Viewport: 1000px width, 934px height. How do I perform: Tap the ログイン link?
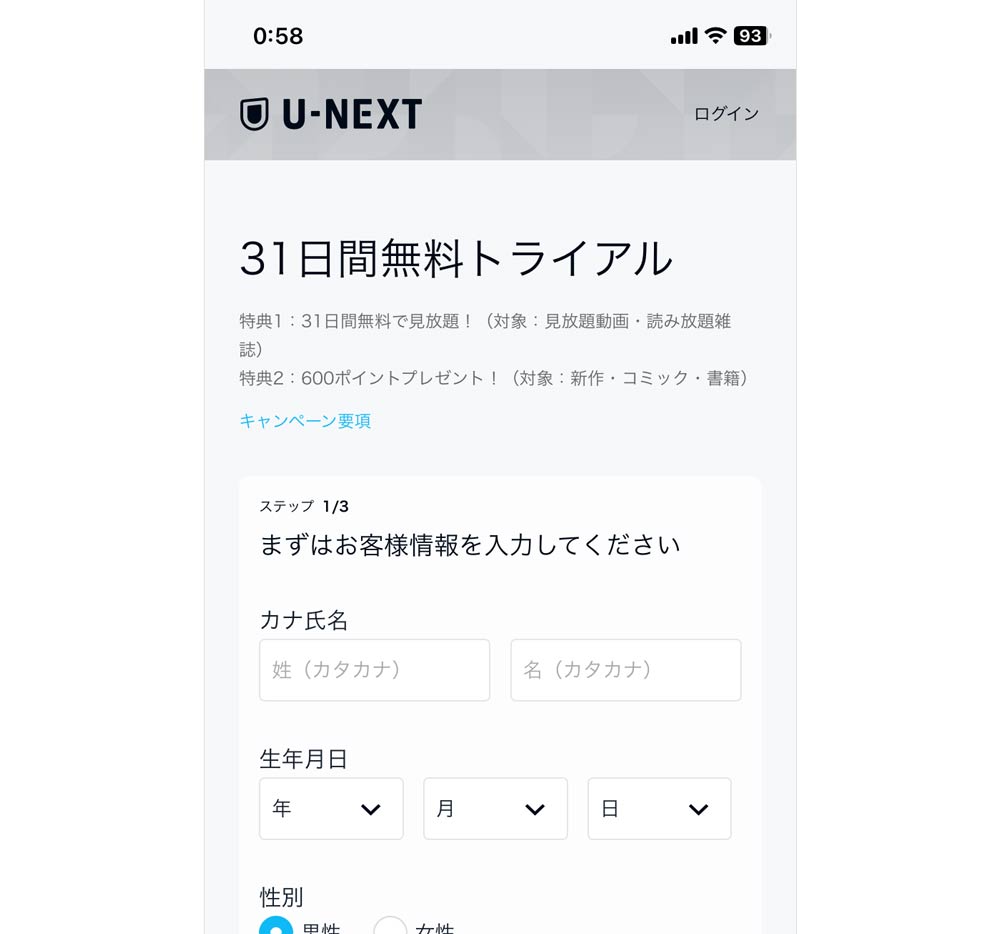(726, 114)
